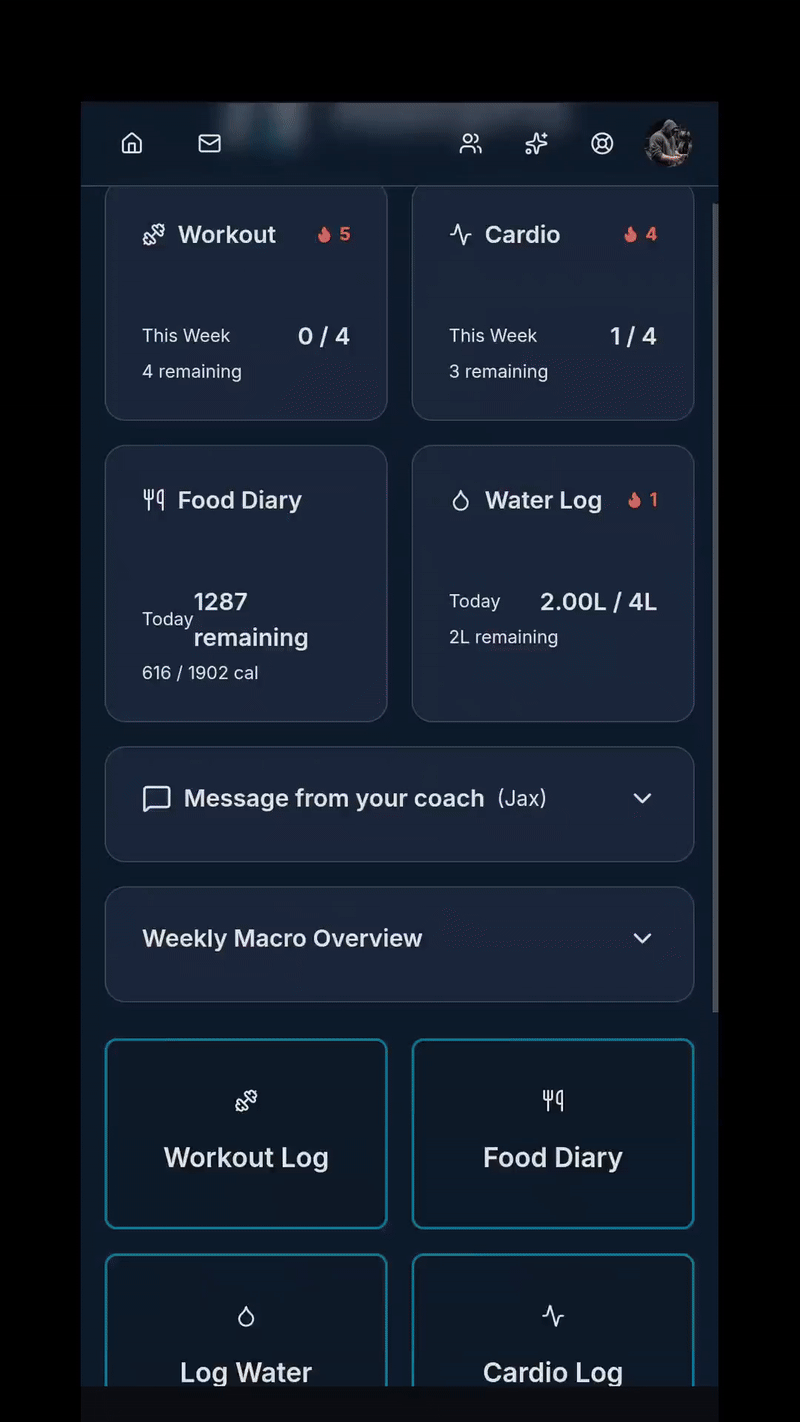Open the Workout Log button
This screenshot has width=800, height=1422.
pyautogui.click(x=246, y=1134)
